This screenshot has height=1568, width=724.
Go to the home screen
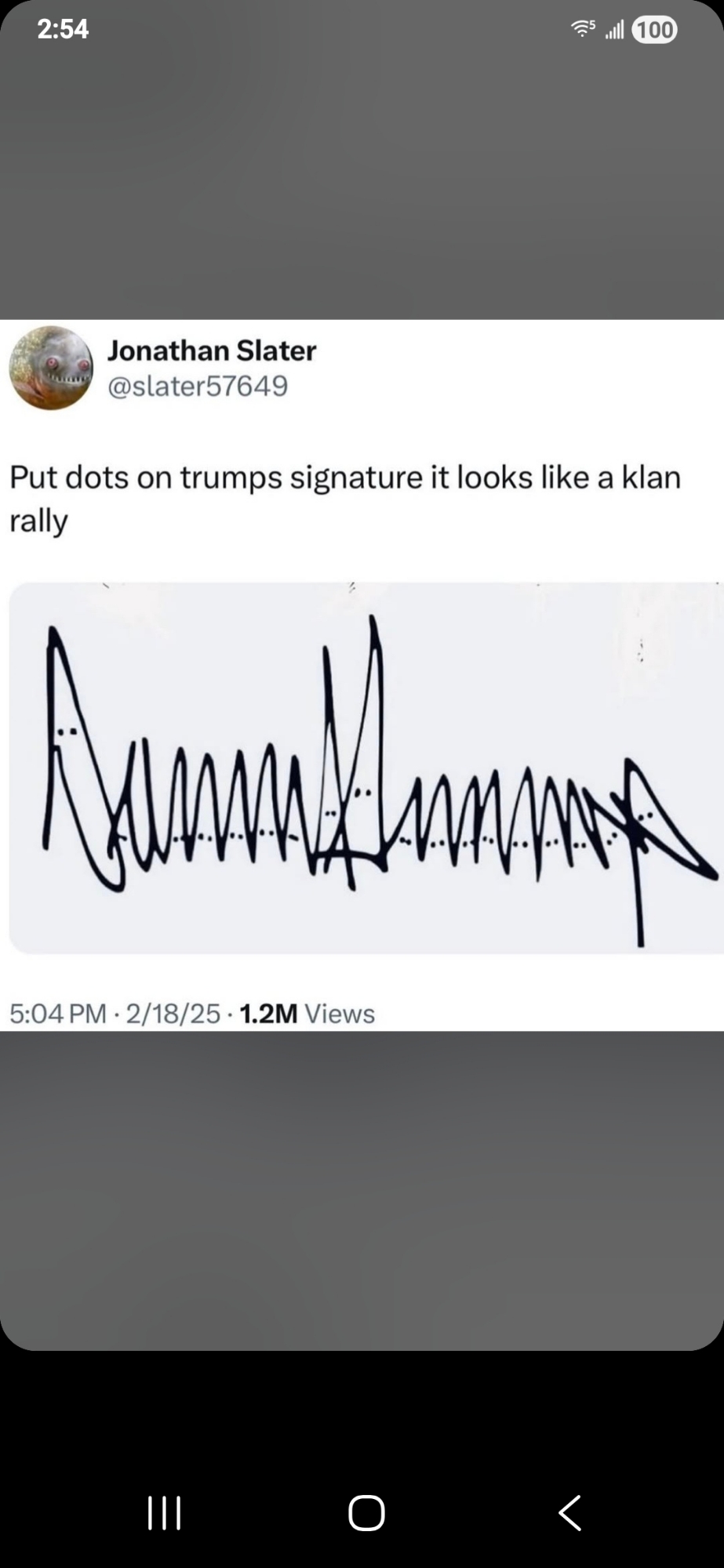coord(366,1512)
